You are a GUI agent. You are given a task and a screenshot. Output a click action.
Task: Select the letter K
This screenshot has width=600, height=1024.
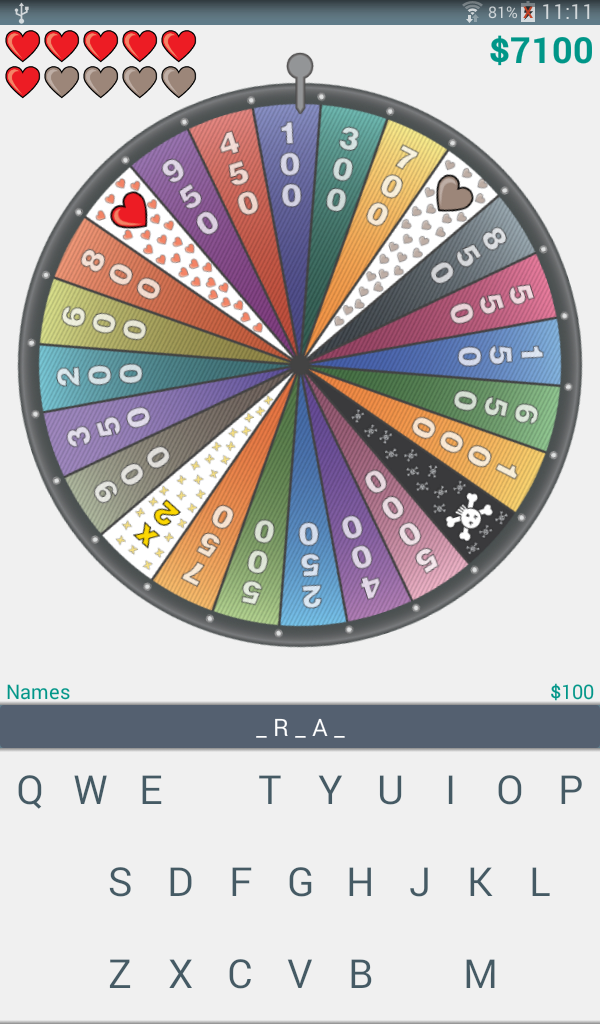pyautogui.click(x=481, y=882)
